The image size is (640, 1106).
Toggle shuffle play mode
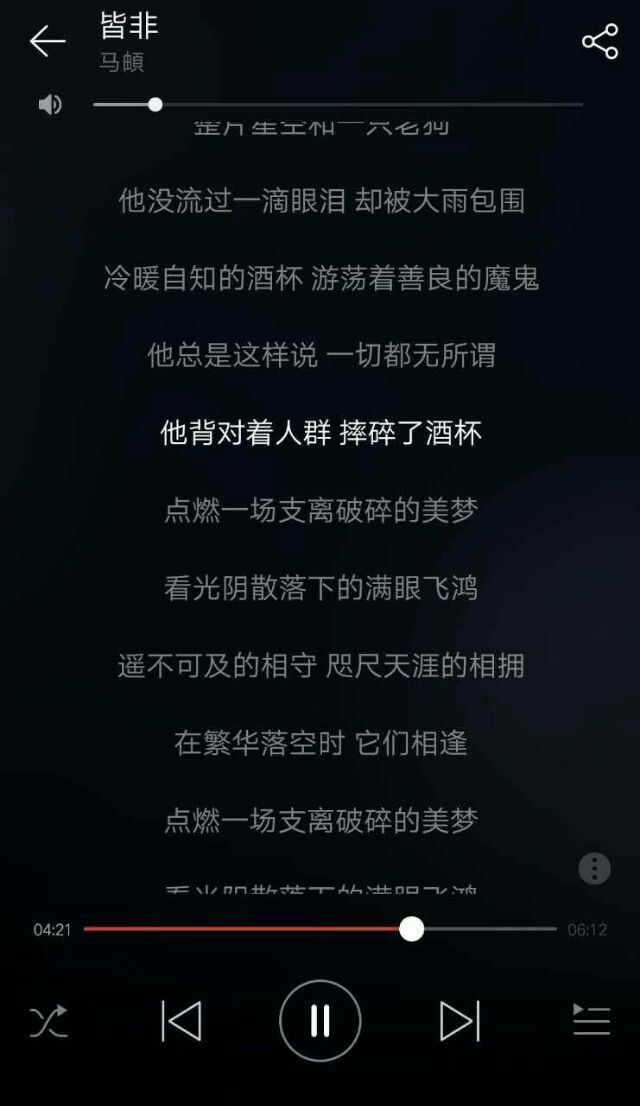click(x=48, y=1021)
